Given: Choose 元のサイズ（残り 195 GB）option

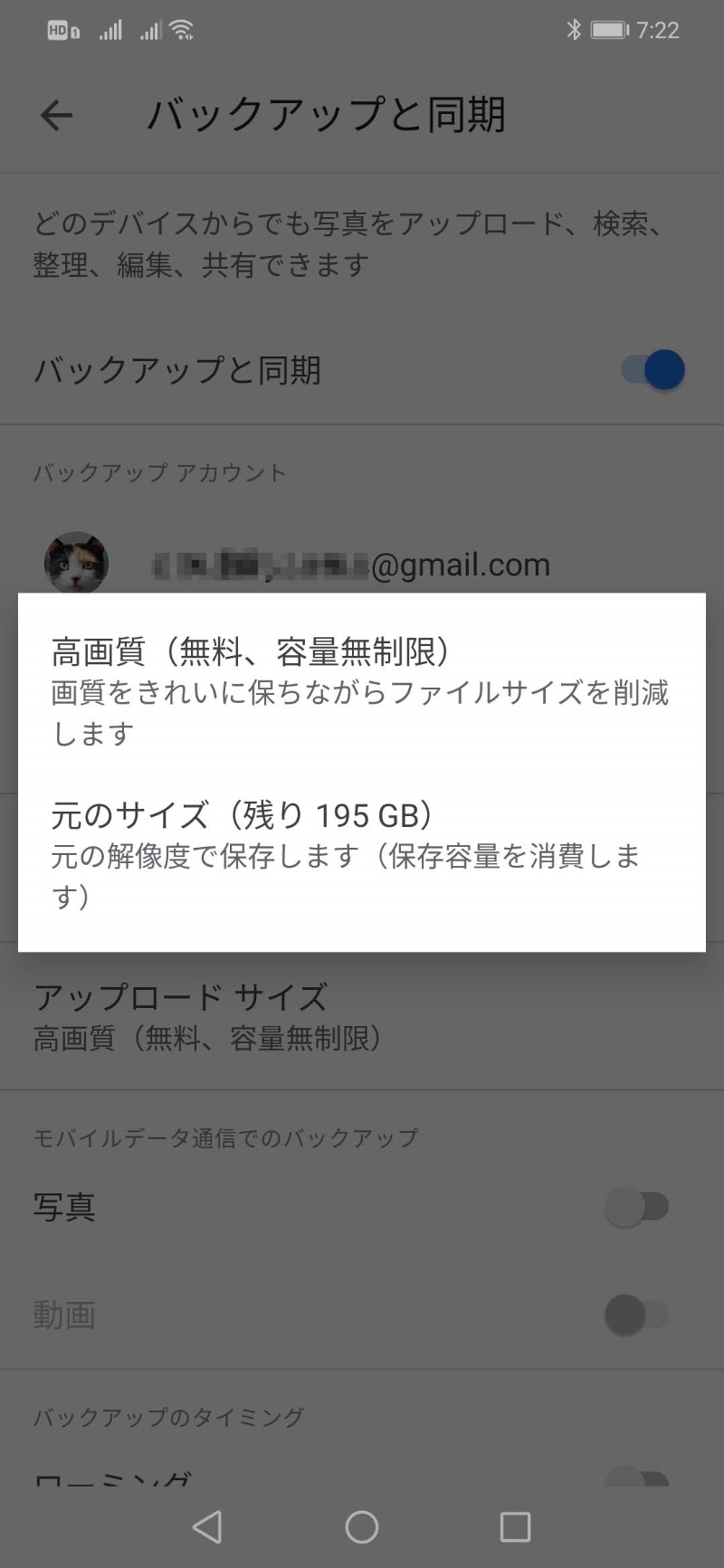Looking at the screenshot, I should click(360, 854).
